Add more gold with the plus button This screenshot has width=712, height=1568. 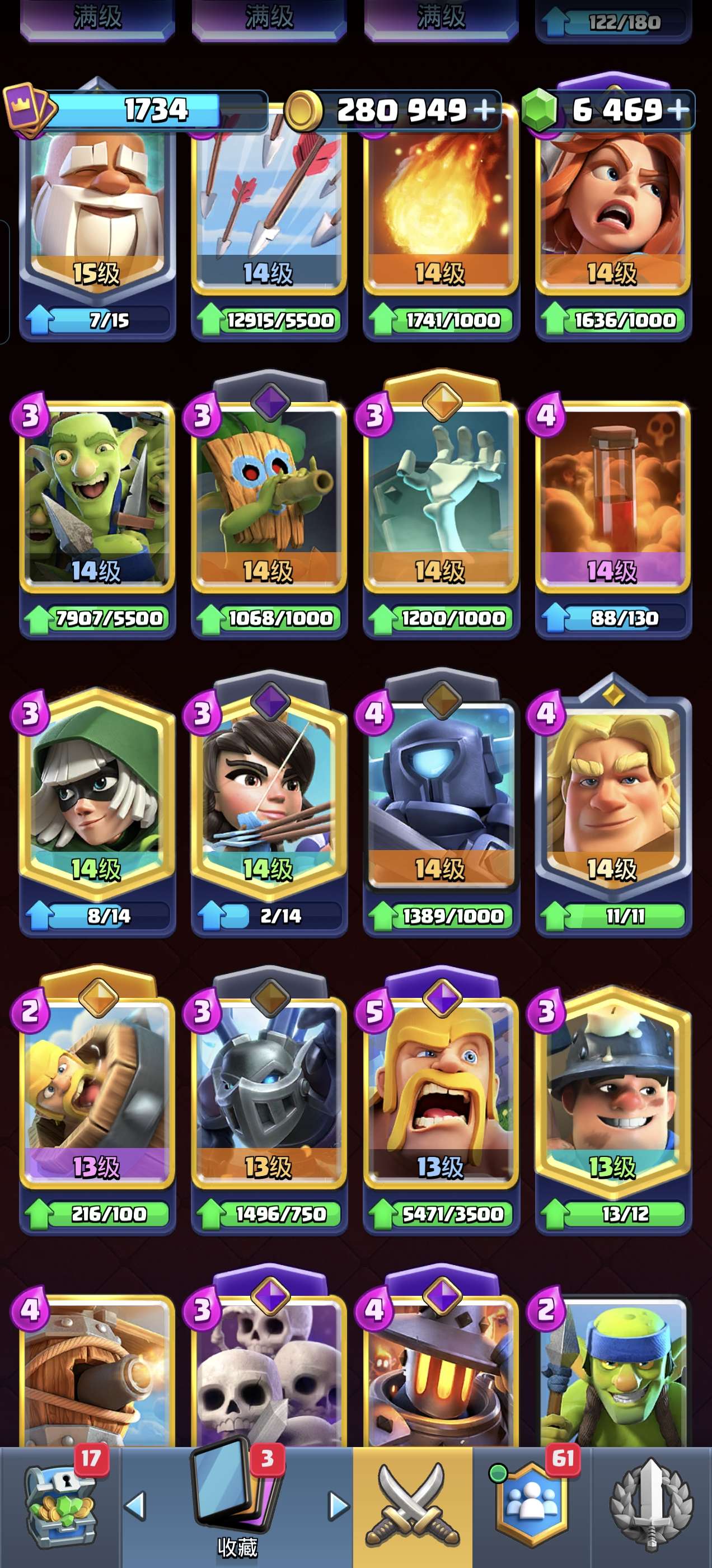[485, 110]
